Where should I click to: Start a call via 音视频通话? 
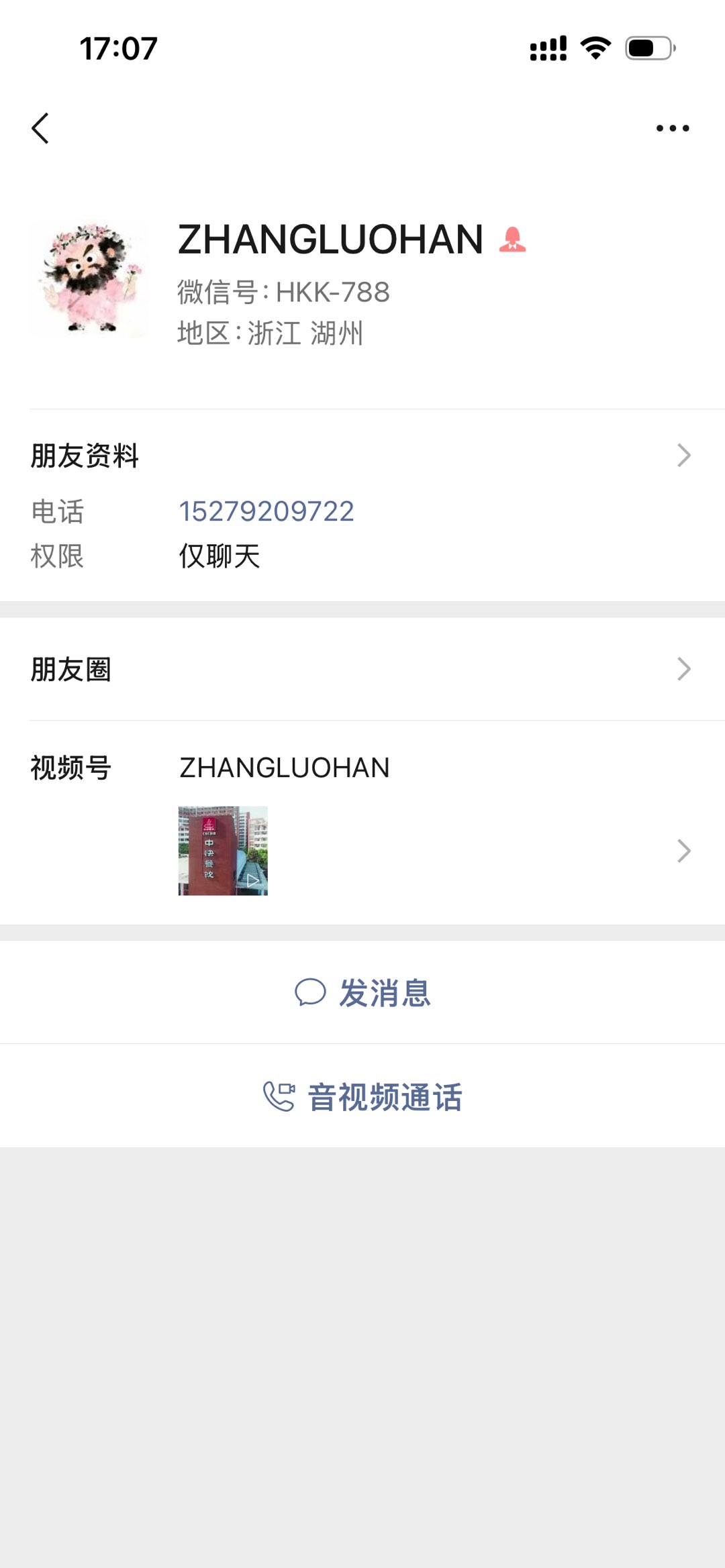coord(362,1097)
